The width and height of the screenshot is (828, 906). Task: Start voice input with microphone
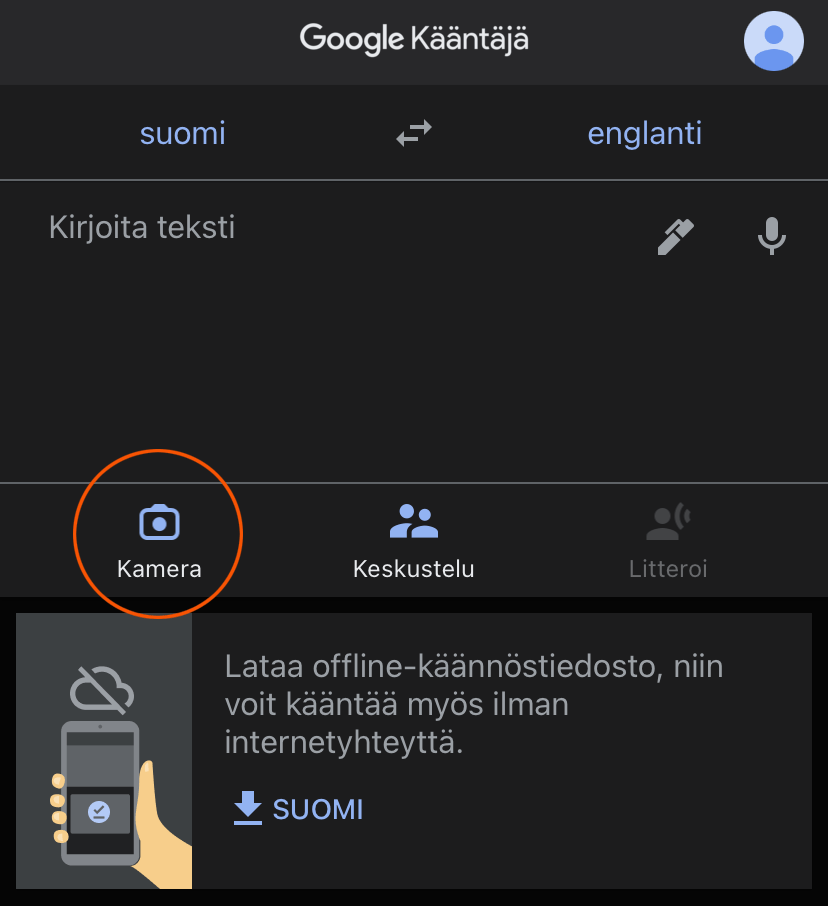771,237
